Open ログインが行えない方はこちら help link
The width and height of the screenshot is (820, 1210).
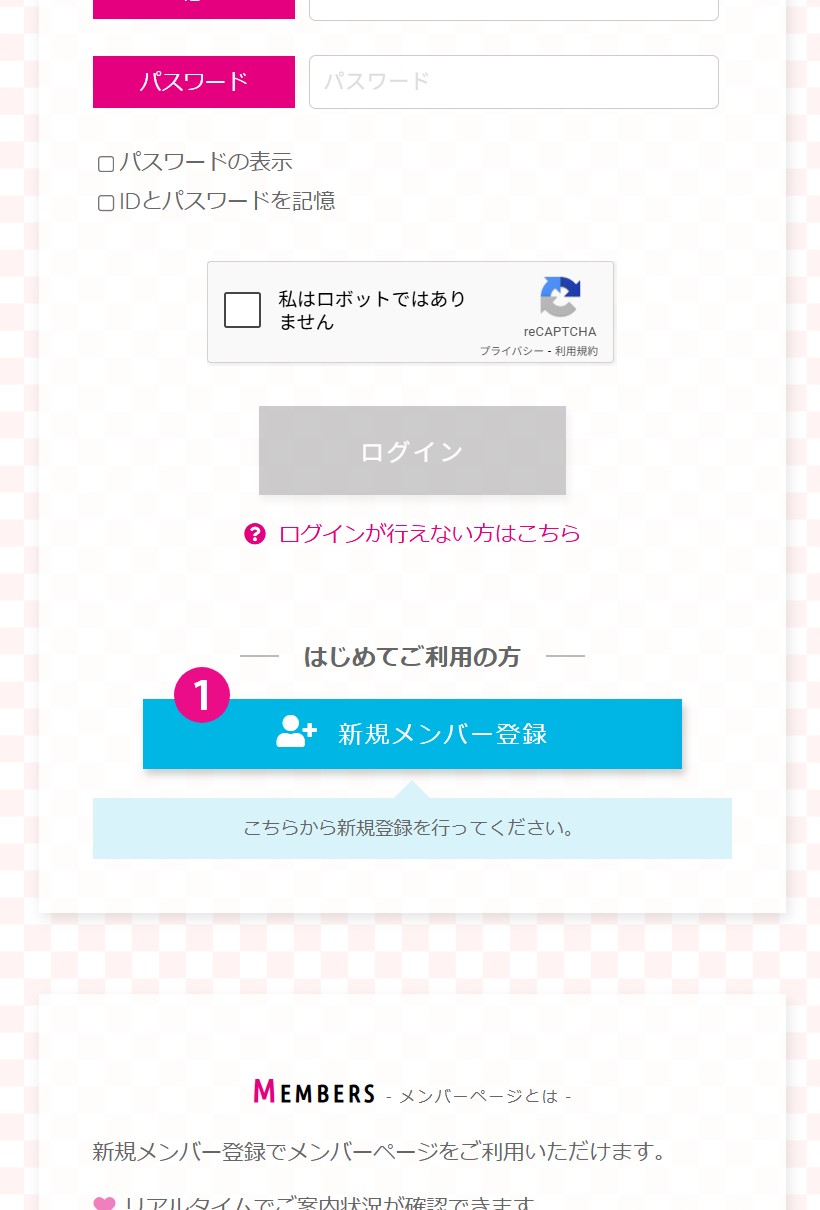(x=429, y=534)
